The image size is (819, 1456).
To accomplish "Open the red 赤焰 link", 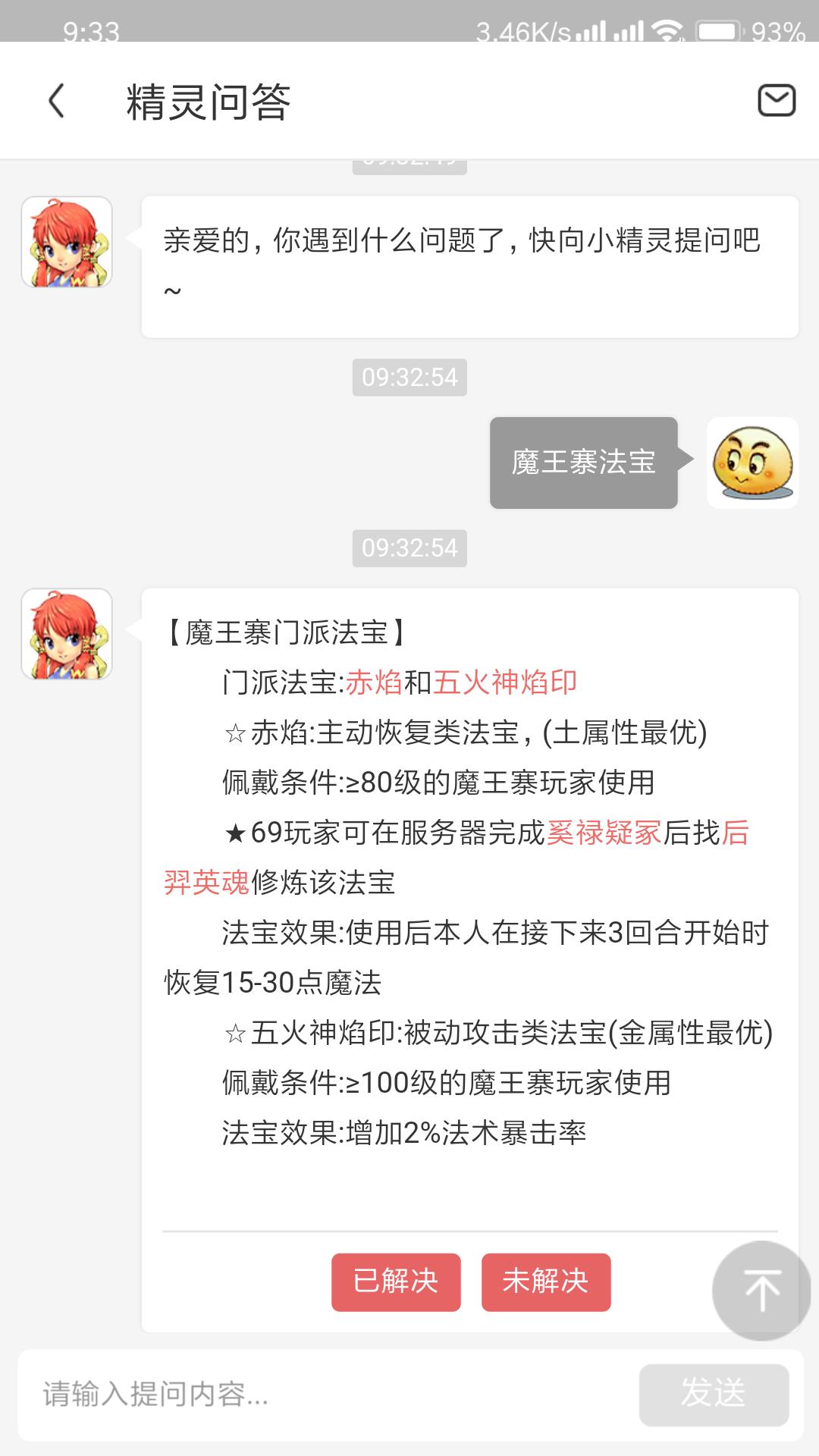I will 374,682.
